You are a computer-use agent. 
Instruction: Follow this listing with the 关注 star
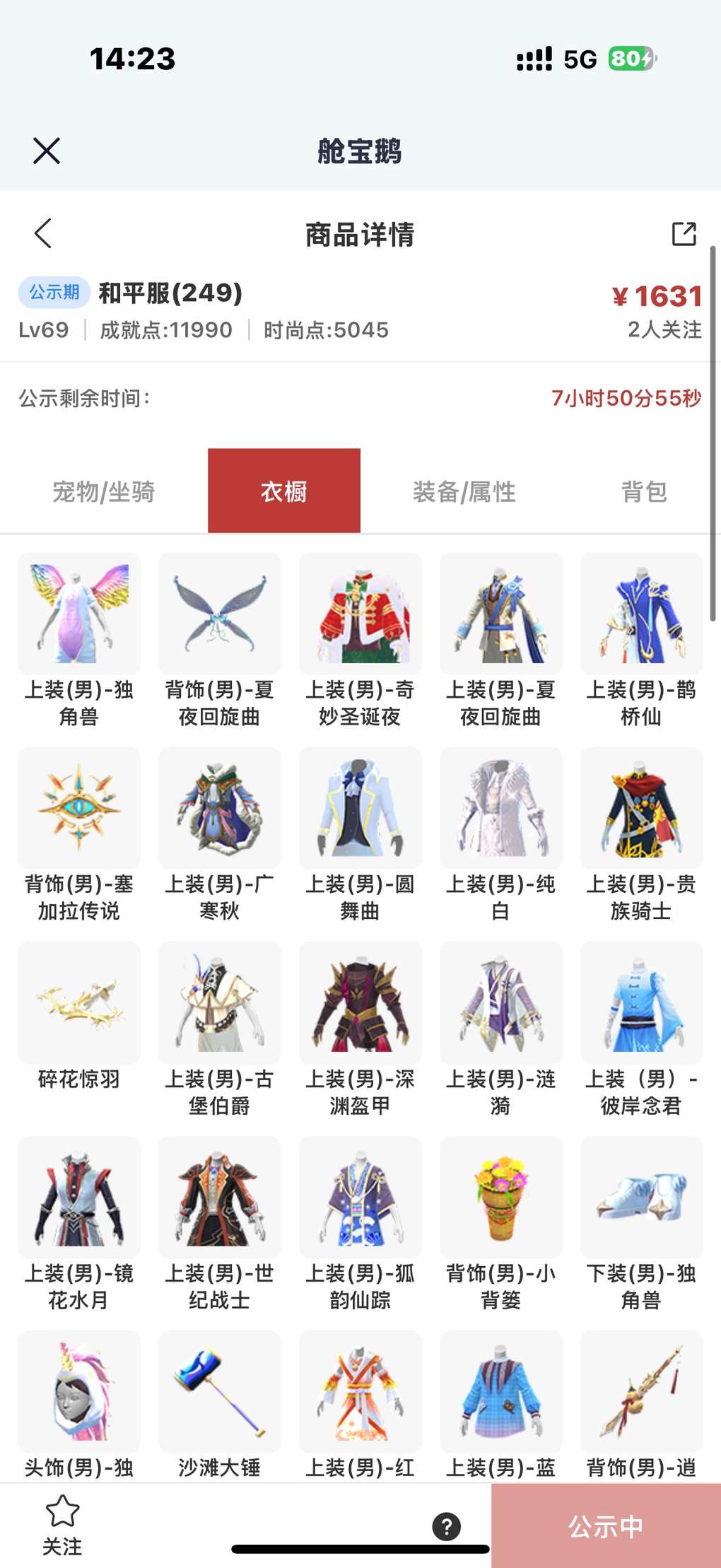tap(62, 1525)
